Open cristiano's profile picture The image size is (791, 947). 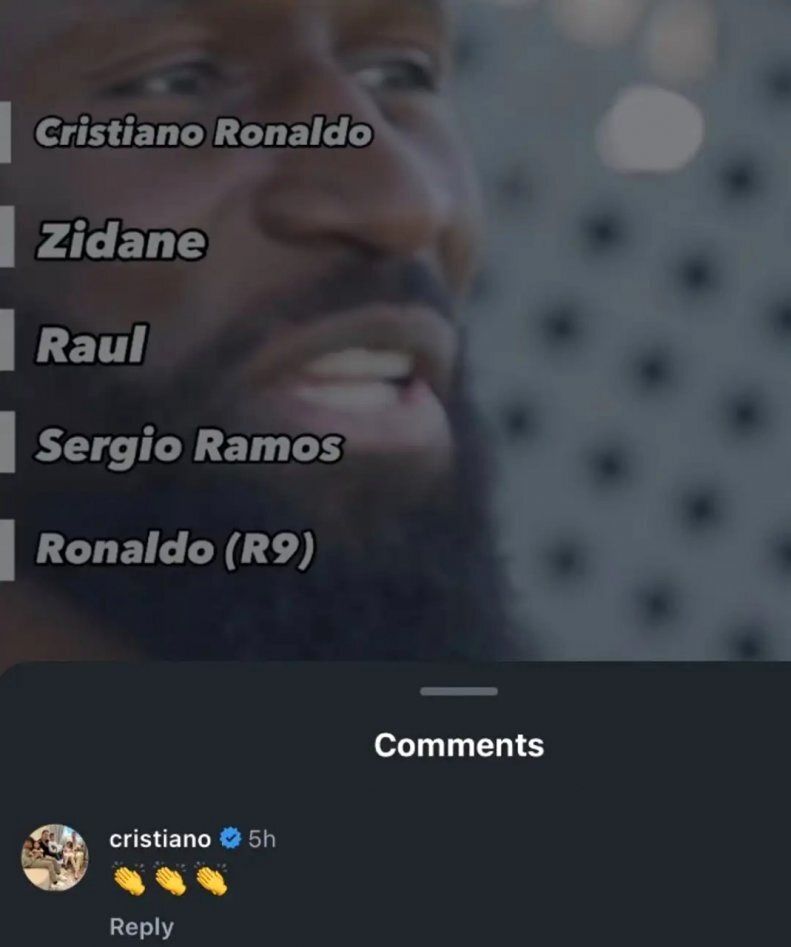coord(55,857)
